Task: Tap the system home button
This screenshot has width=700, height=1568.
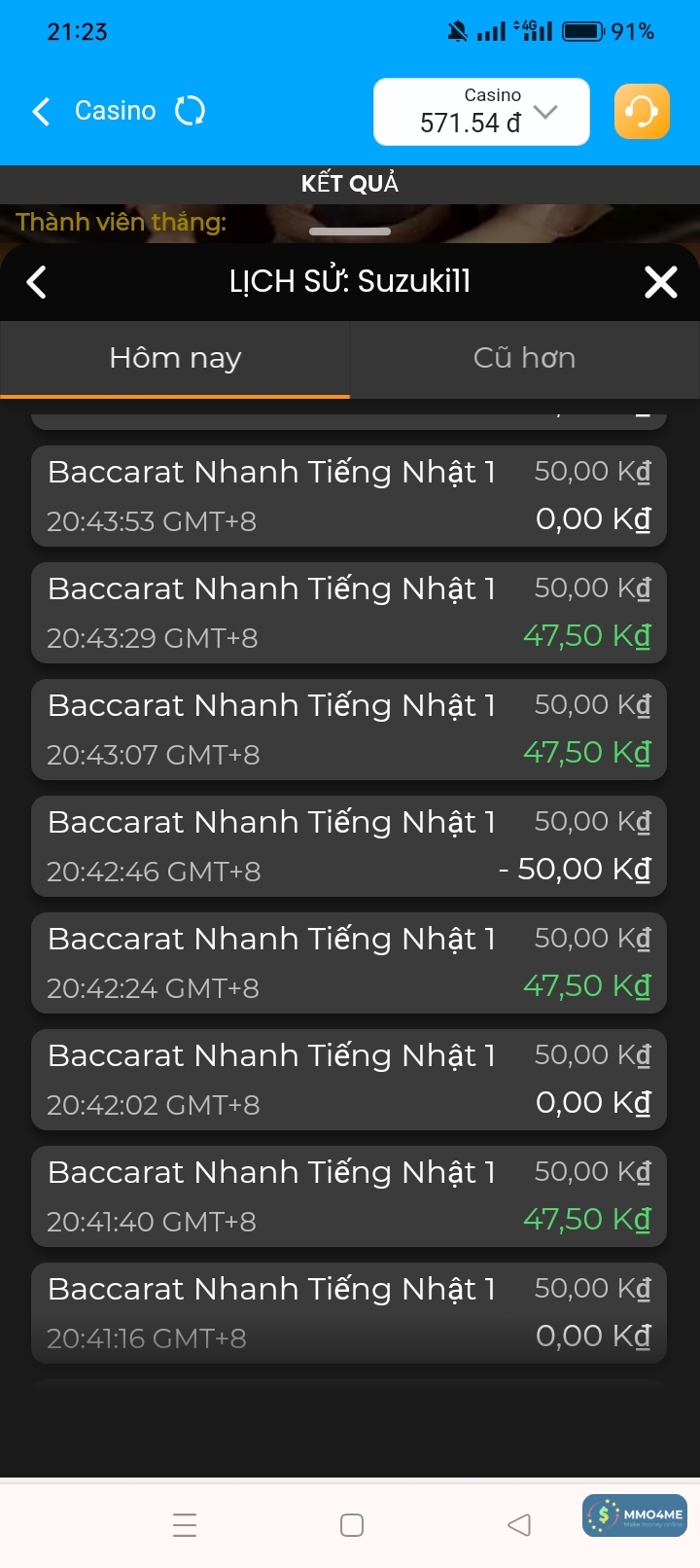Action: 352,1524
